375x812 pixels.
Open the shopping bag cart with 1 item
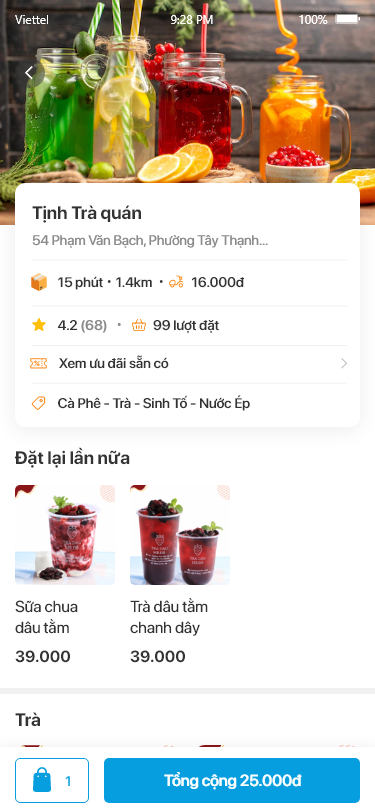[52, 780]
